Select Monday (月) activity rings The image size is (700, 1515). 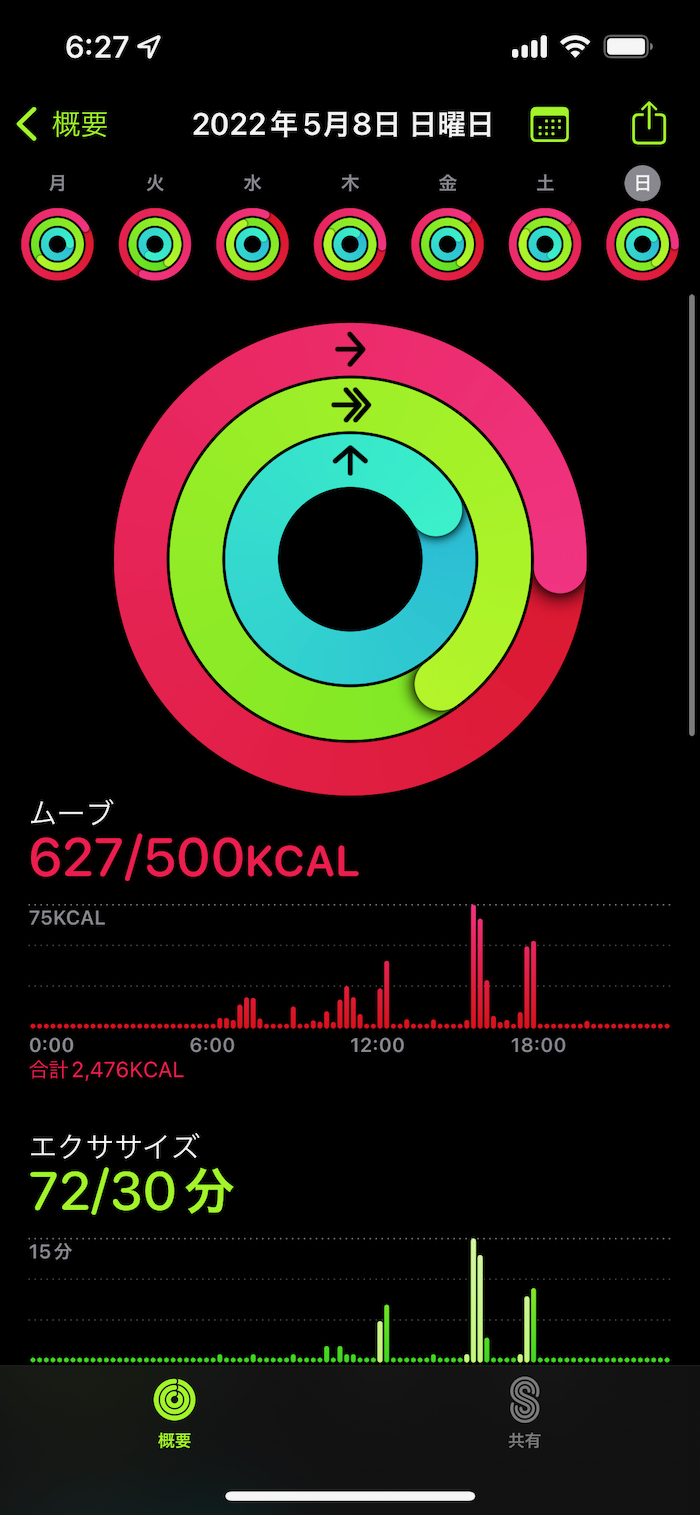(57, 244)
